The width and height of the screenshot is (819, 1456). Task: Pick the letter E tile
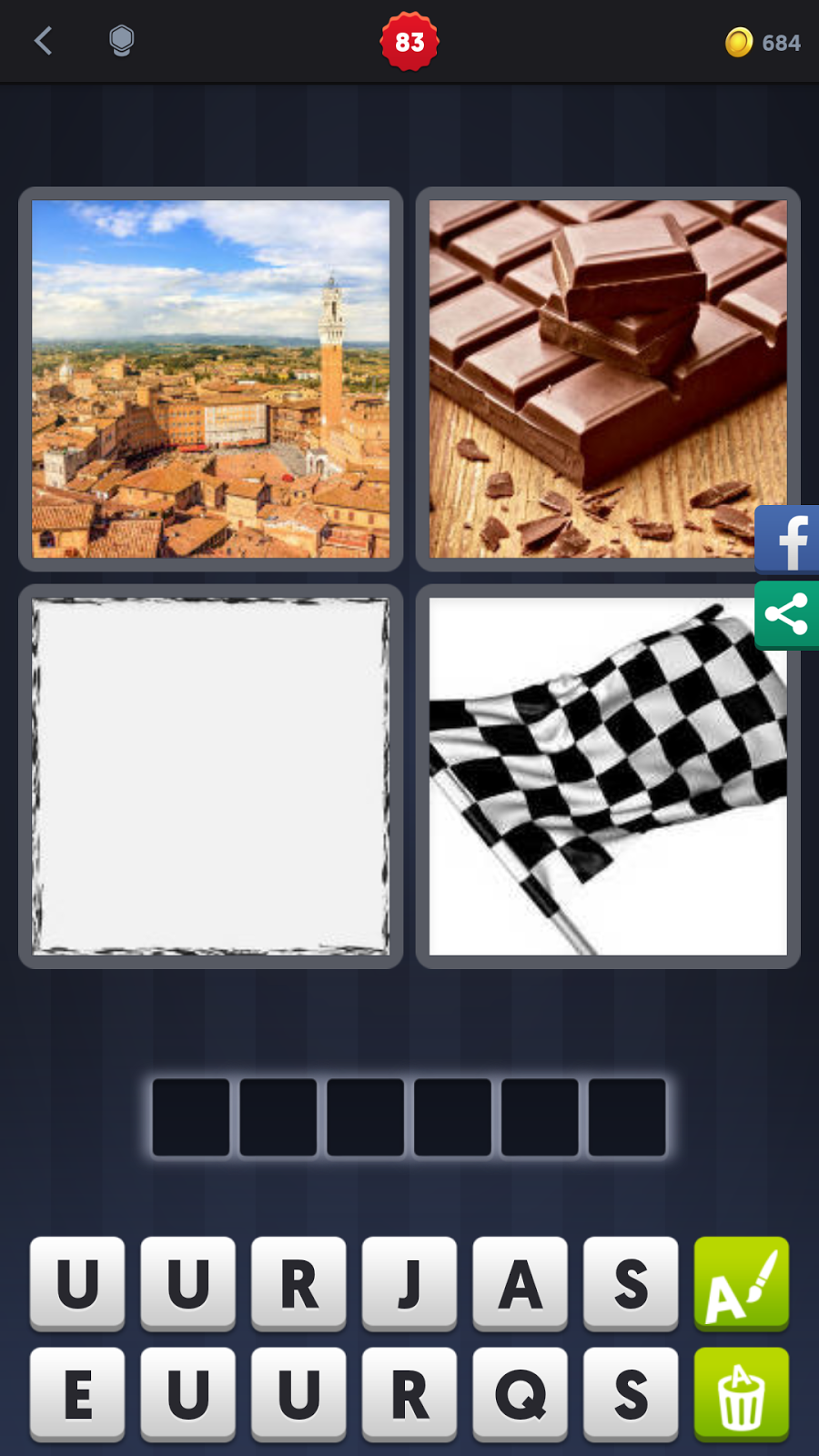[77, 1394]
